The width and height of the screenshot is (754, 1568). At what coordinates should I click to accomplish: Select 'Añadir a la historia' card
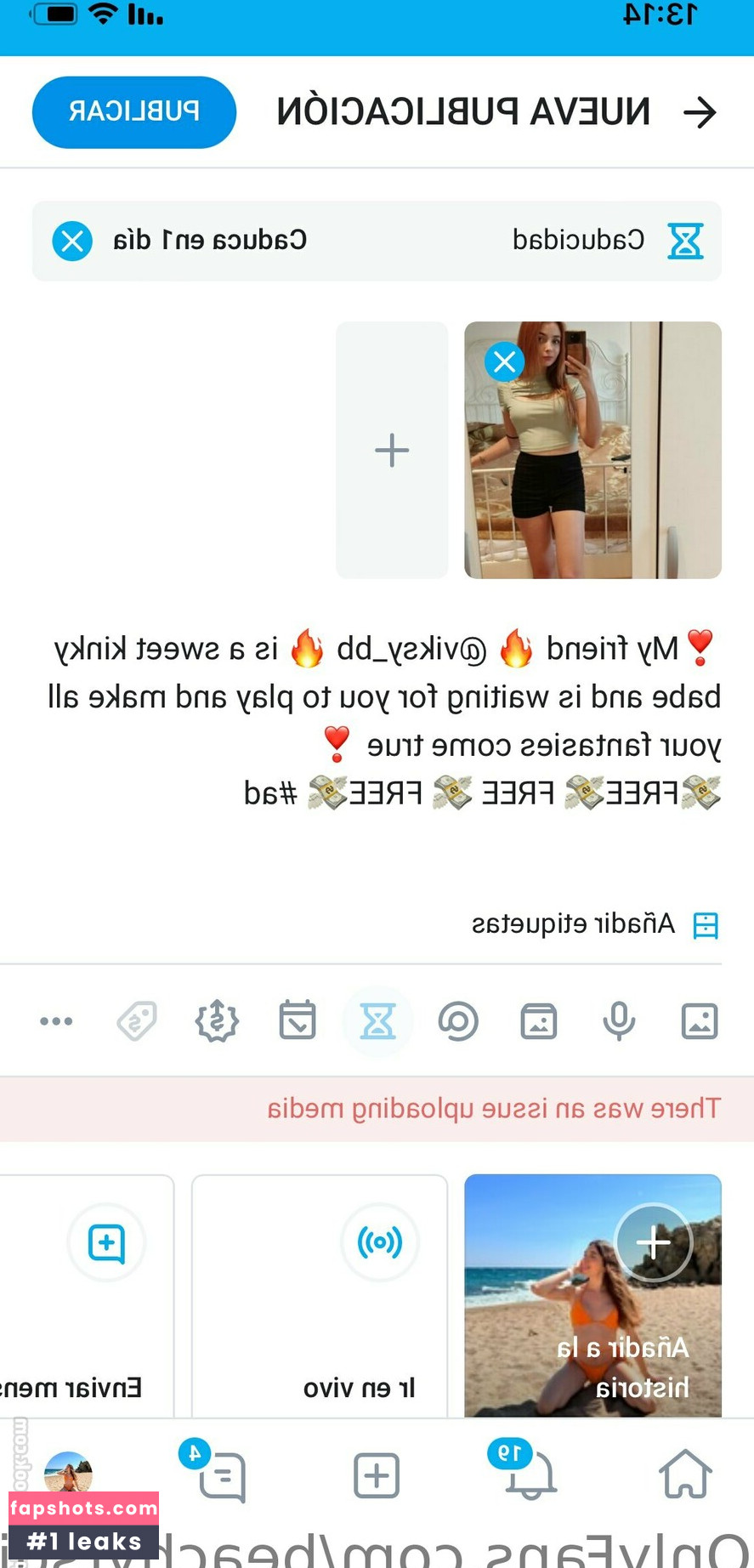592,1294
